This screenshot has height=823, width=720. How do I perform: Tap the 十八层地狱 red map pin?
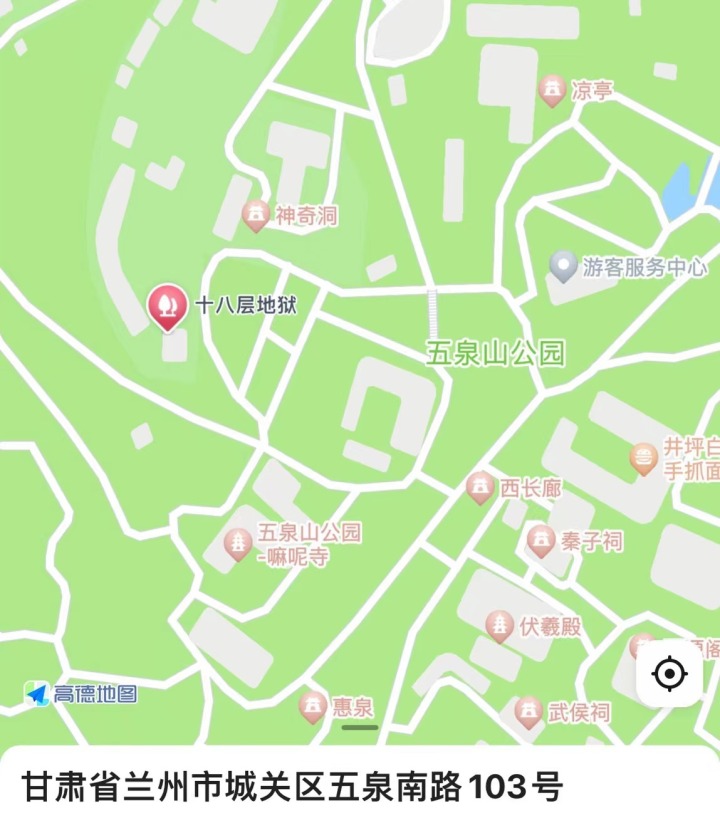click(x=167, y=306)
